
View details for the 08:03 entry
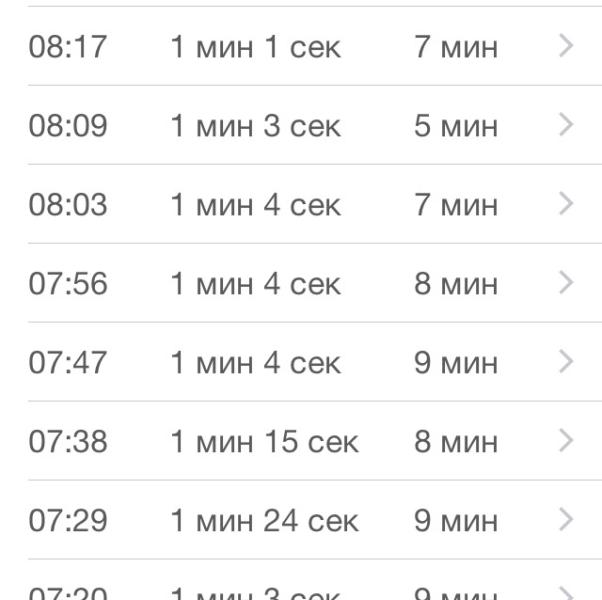(x=300, y=205)
